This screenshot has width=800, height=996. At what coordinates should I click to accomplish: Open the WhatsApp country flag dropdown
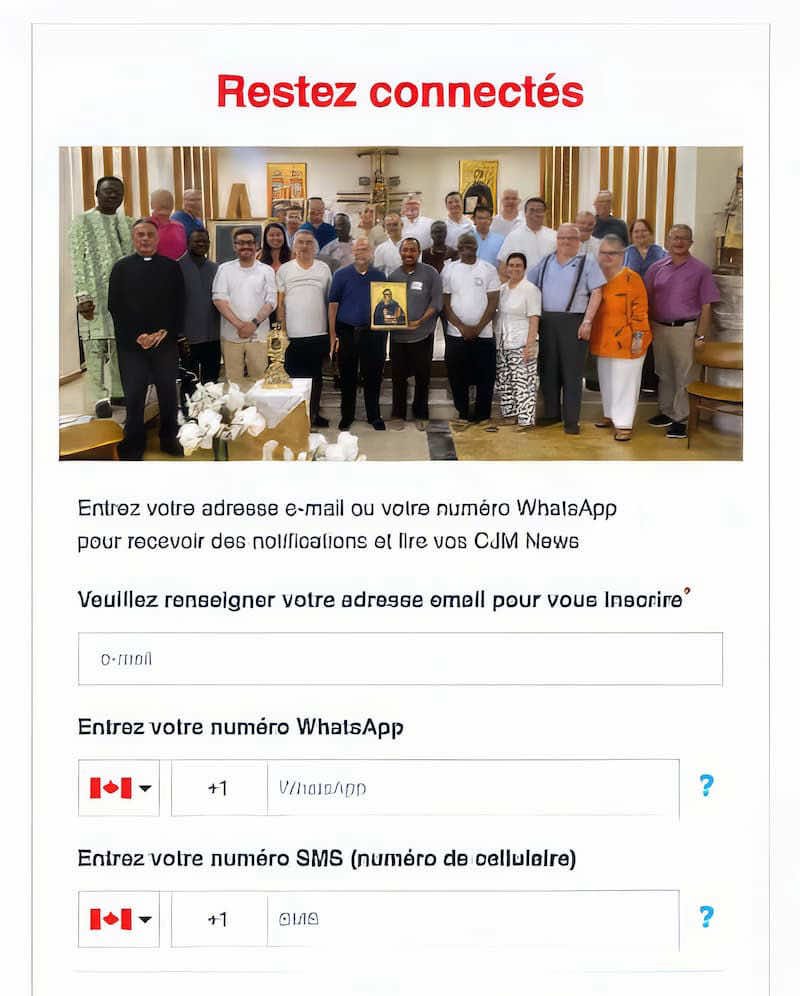[119, 788]
